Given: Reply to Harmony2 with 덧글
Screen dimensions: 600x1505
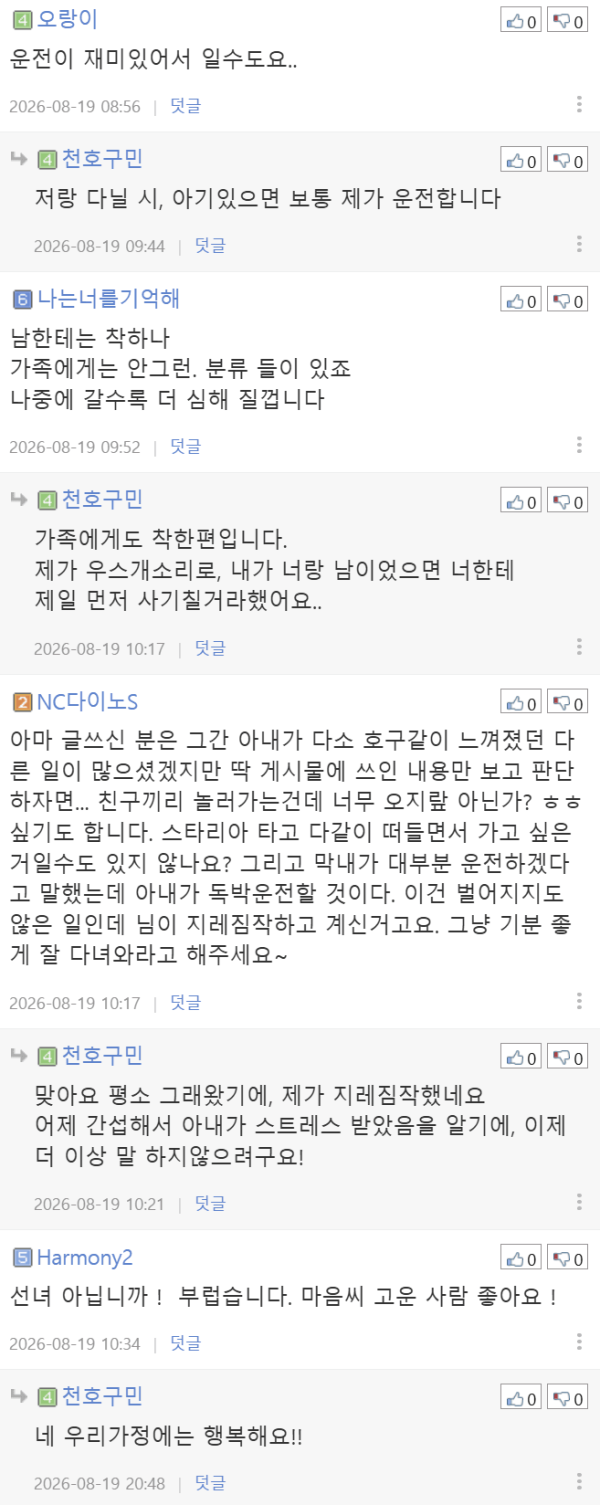Looking at the screenshot, I should tap(185, 1343).
